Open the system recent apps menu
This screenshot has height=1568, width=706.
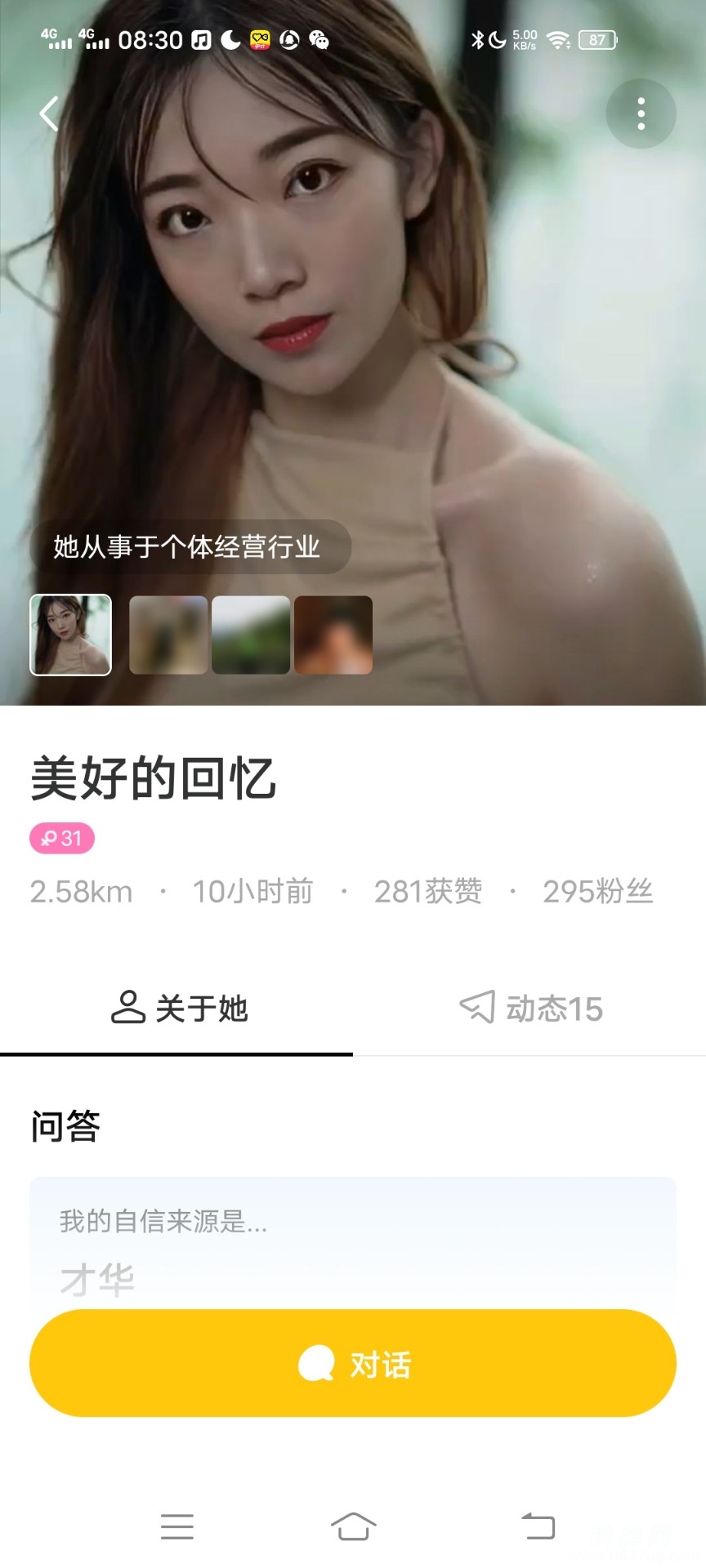[x=177, y=1526]
